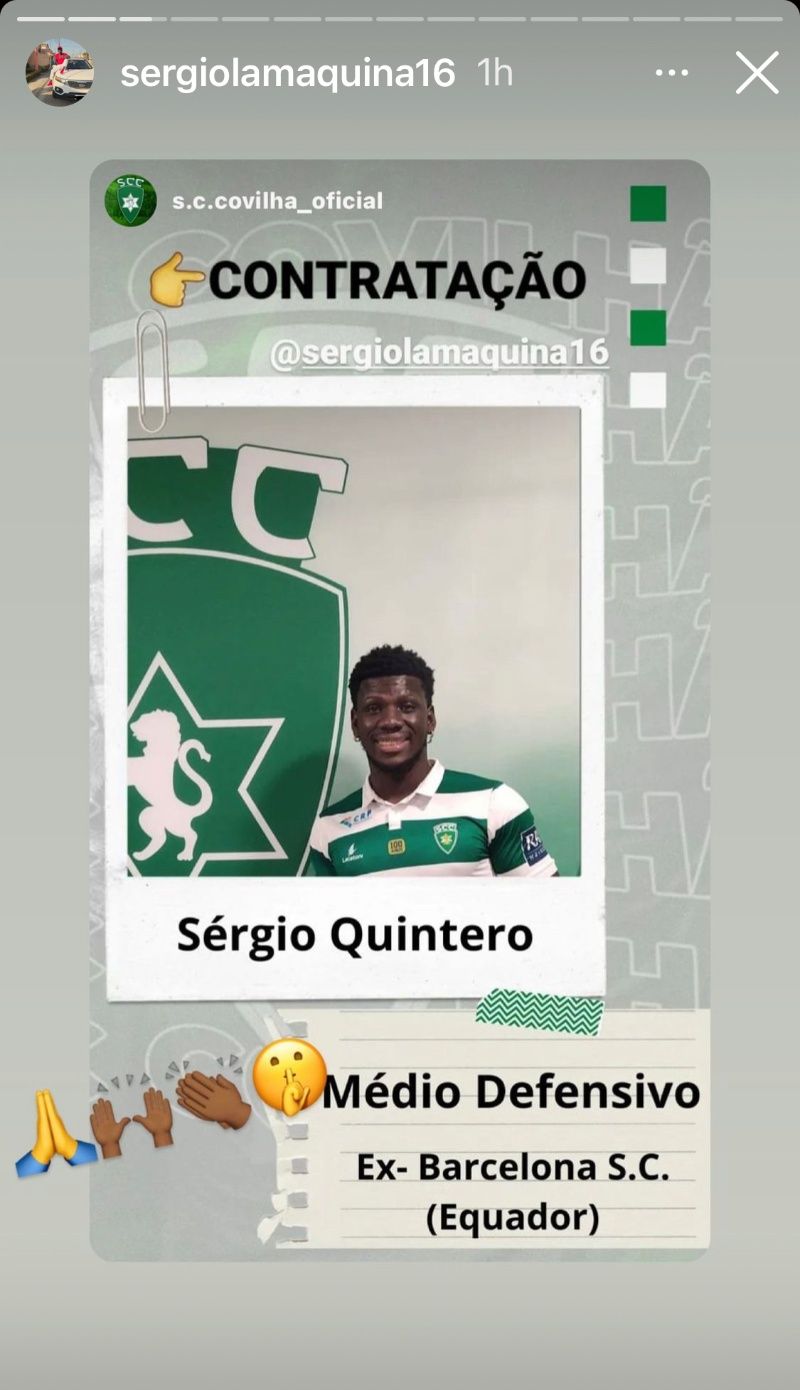Screen dimensions: 800x1390
Task: Open sergiolamaquina16's profile picture
Action: 60,73
